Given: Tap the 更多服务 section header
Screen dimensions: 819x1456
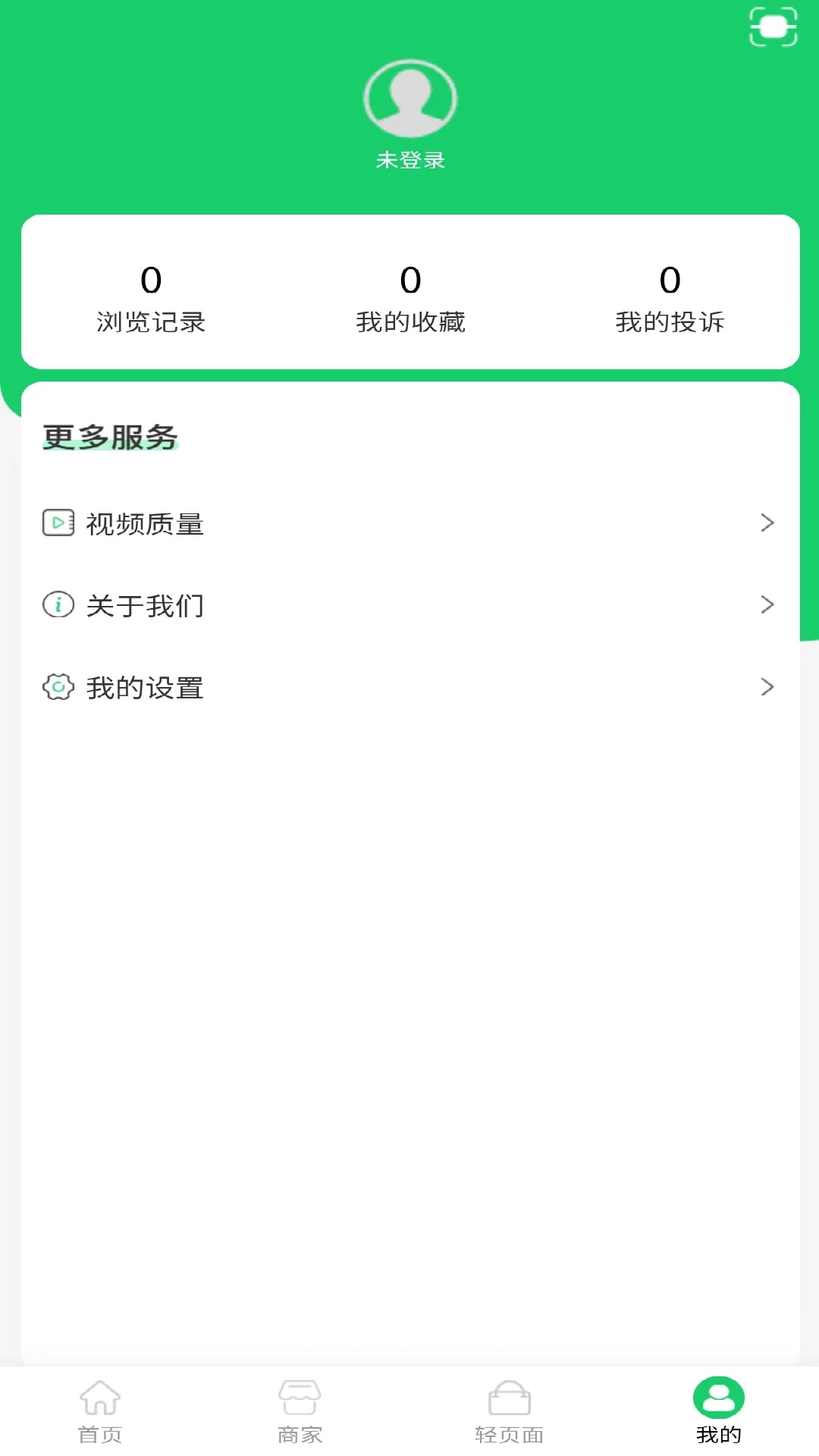Looking at the screenshot, I should (110, 436).
